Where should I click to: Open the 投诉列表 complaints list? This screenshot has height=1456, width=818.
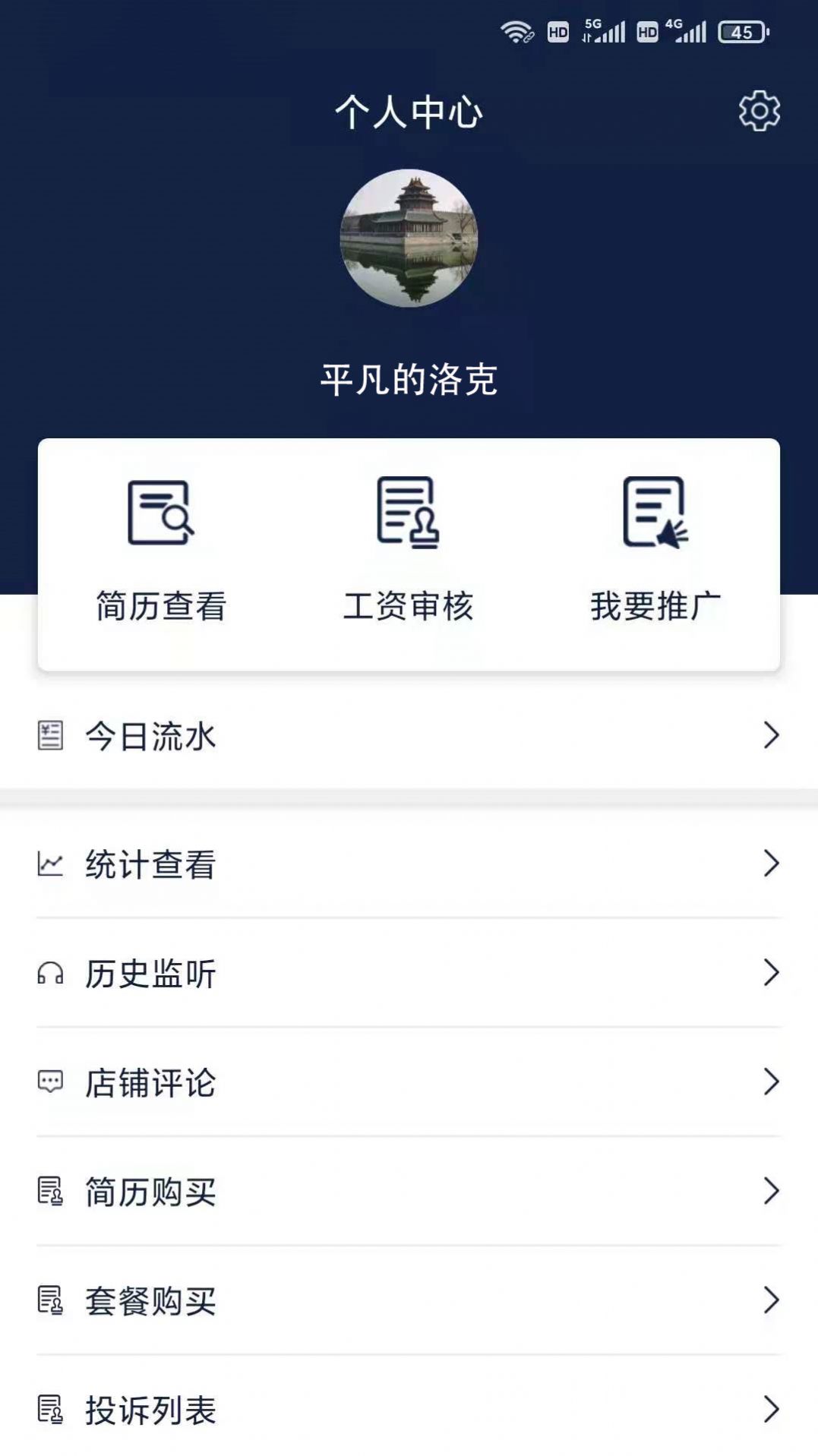coord(150,1411)
